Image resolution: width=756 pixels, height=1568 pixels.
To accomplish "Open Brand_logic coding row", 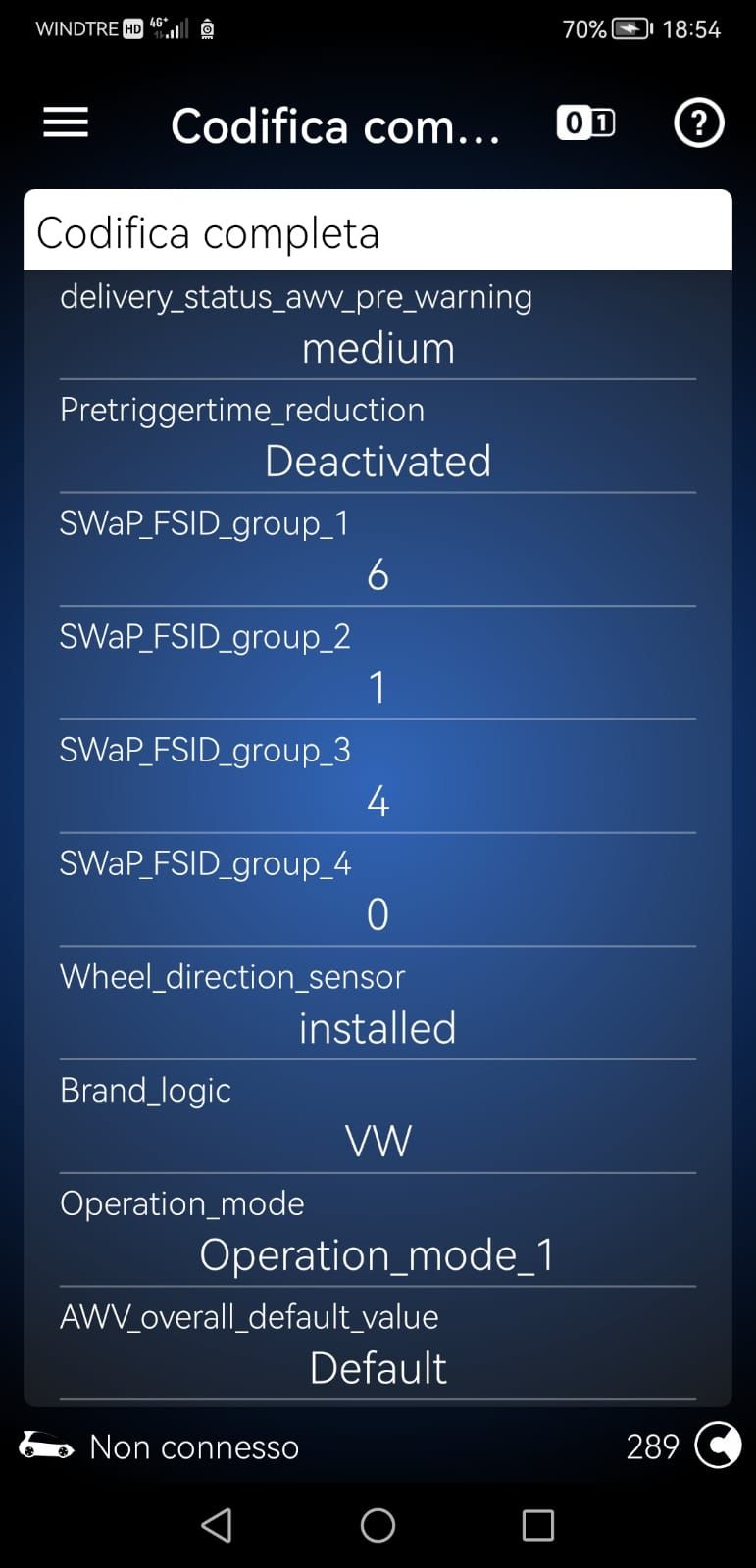I will click(x=378, y=1118).
